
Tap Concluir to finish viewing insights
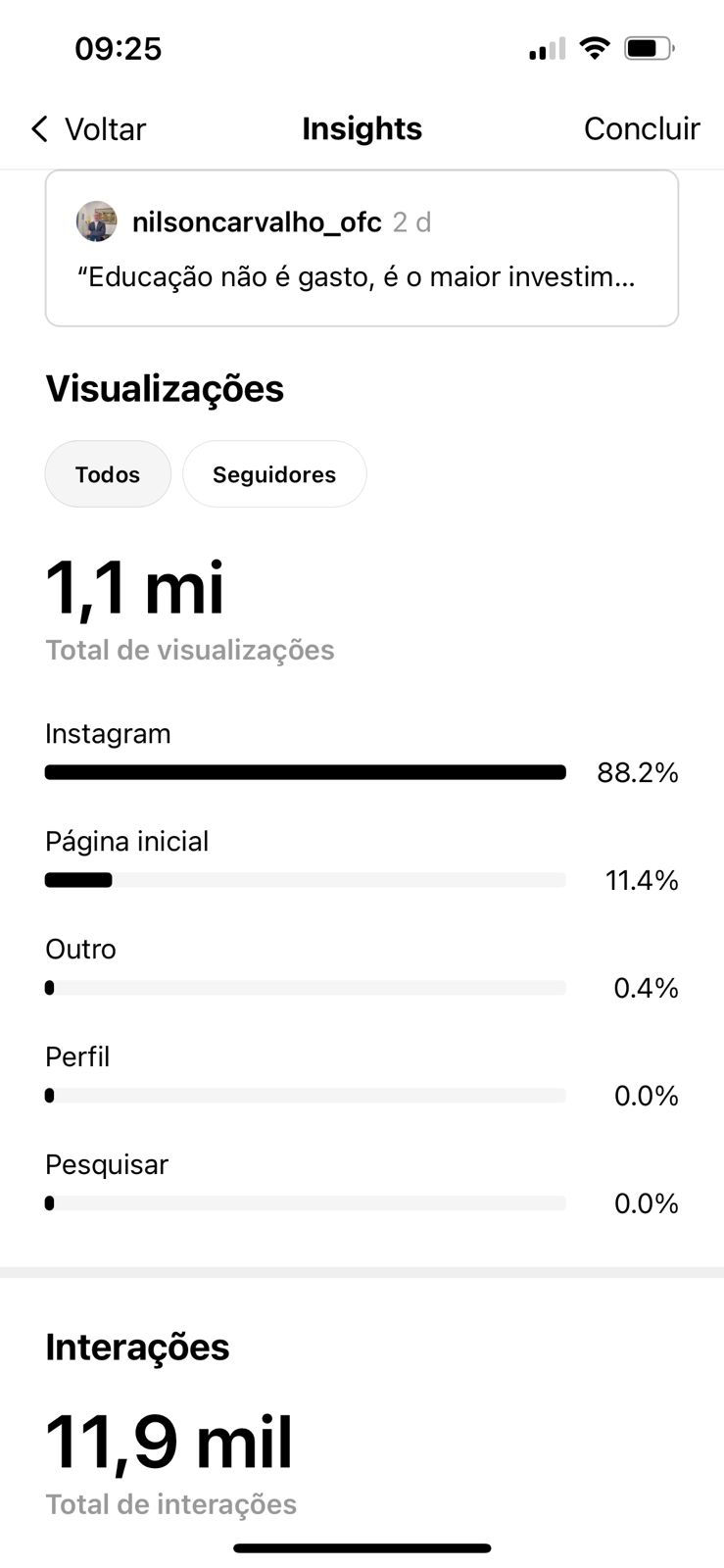[642, 128]
